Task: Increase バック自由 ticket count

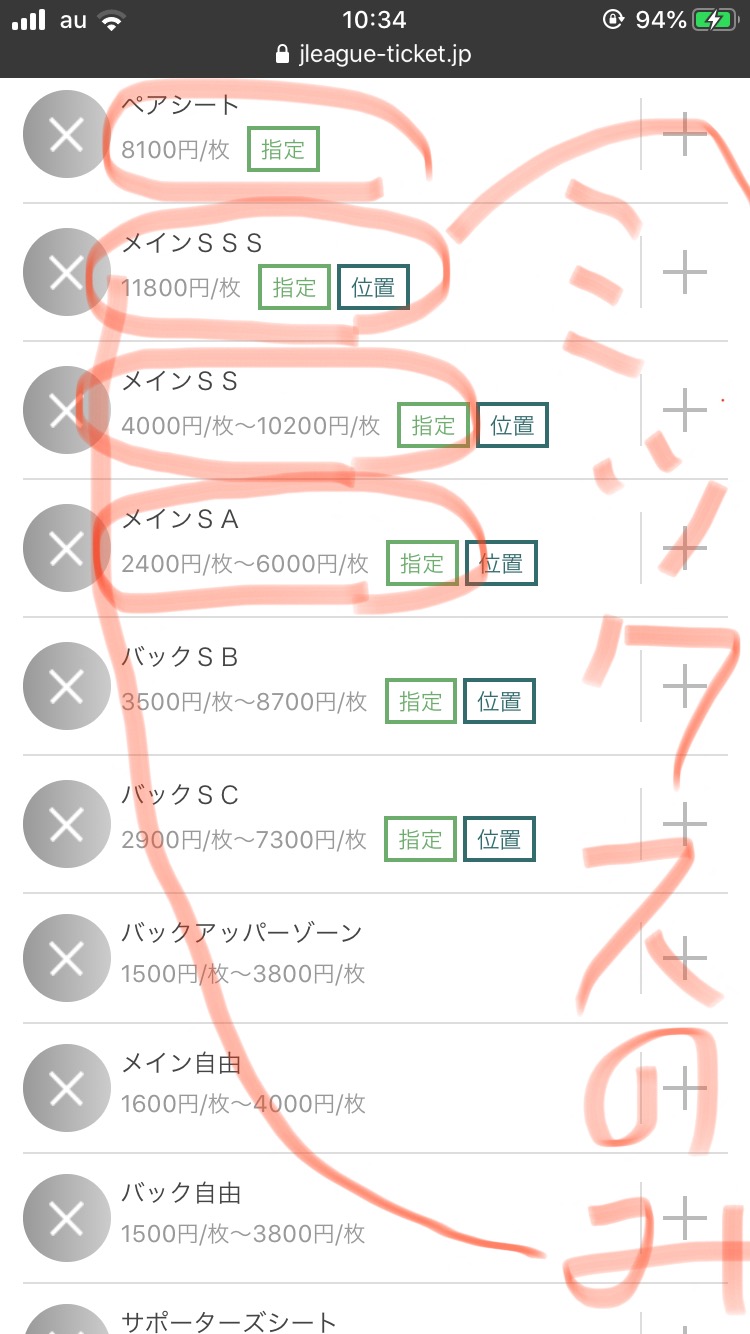Action: pos(685,1218)
